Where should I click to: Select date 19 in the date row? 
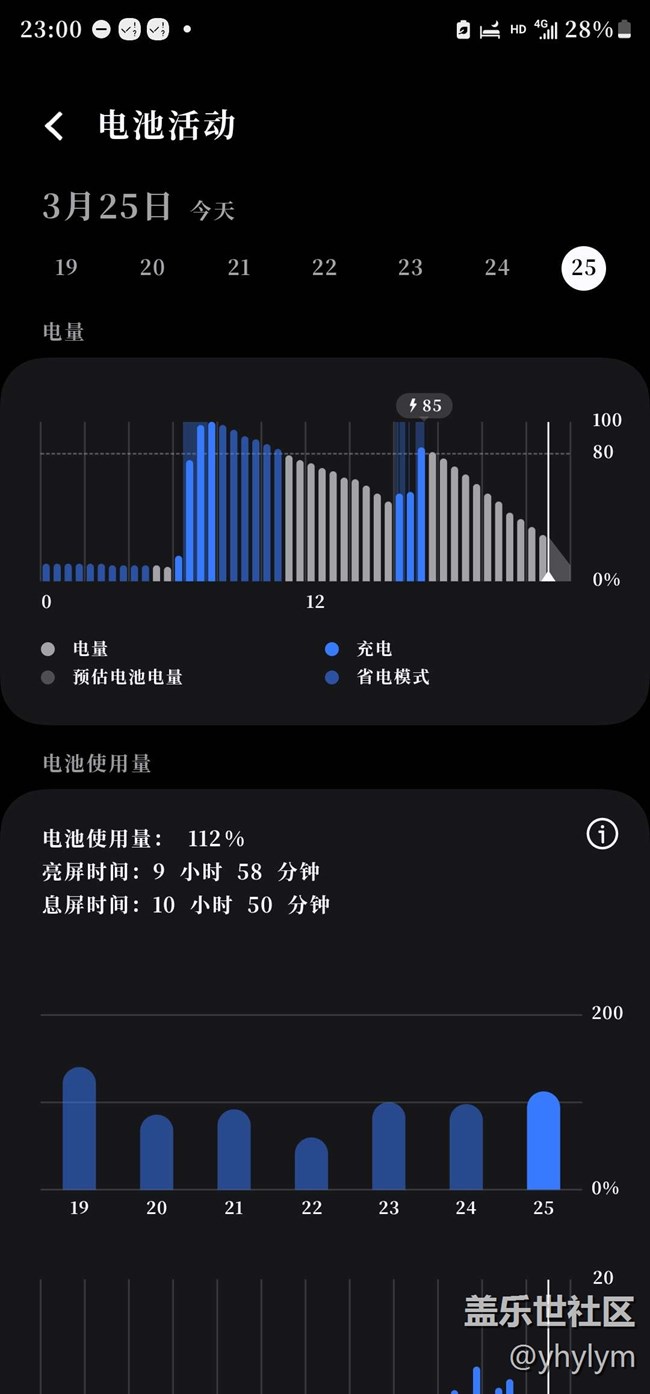coord(66,267)
